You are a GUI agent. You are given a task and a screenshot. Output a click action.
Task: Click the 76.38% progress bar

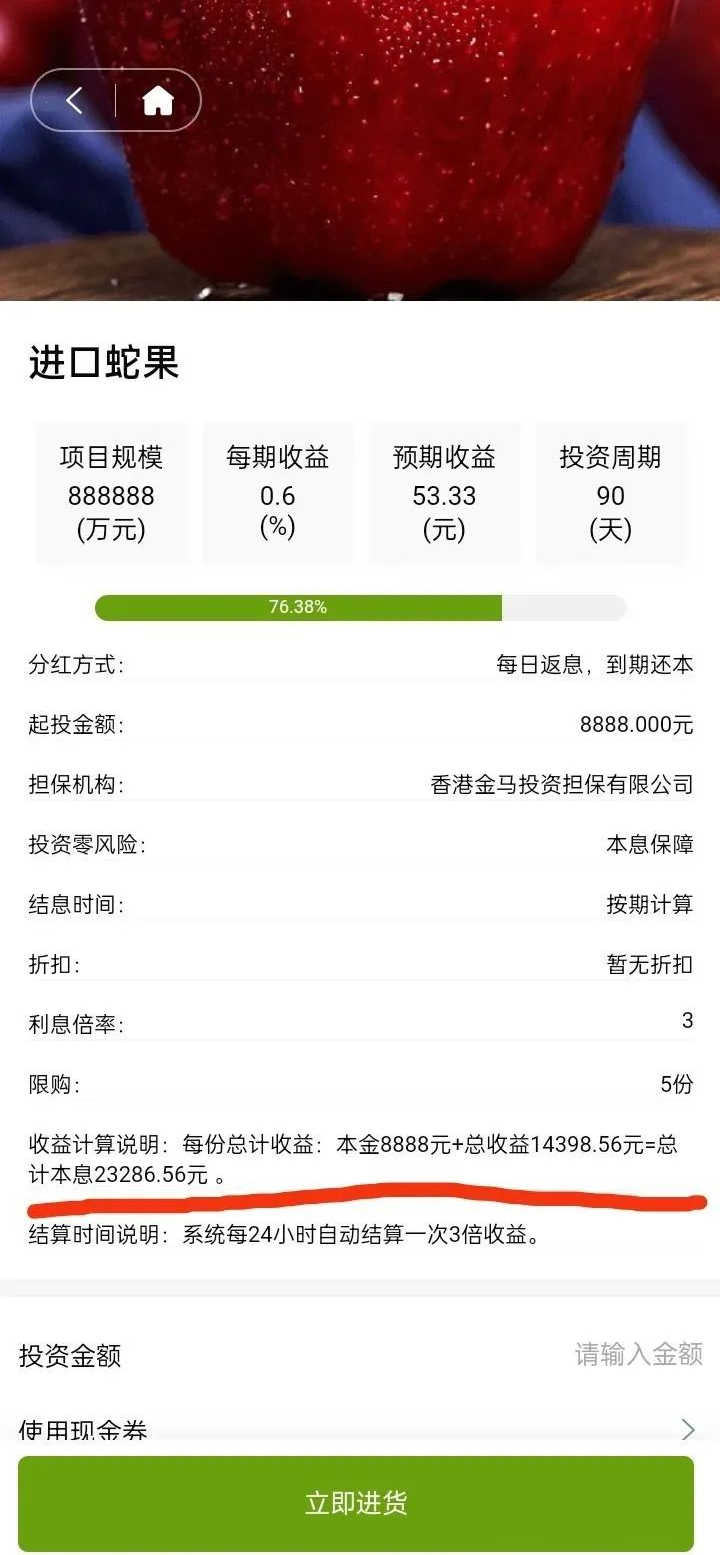(360, 607)
